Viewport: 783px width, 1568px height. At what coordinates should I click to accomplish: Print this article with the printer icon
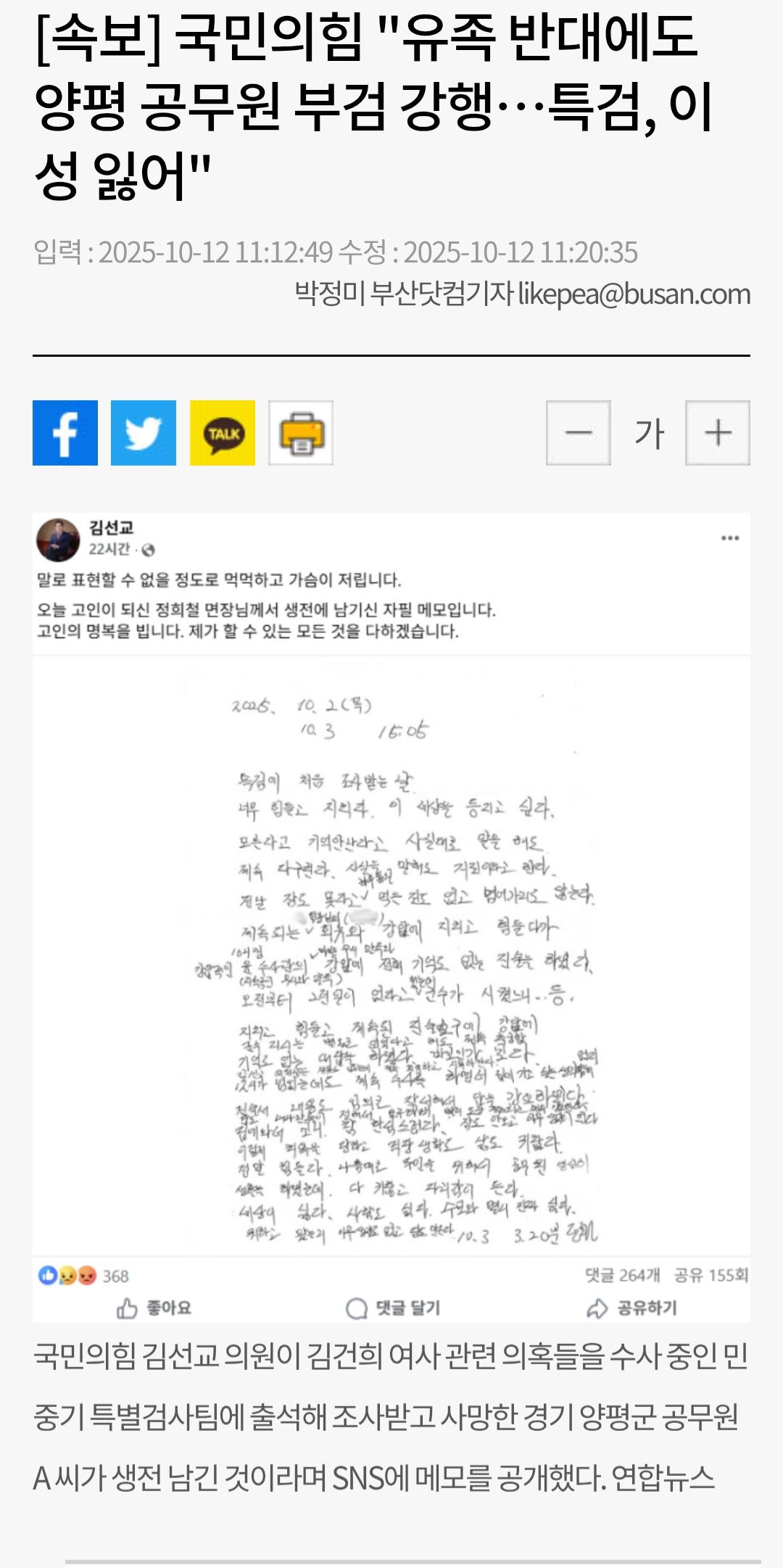[301, 433]
